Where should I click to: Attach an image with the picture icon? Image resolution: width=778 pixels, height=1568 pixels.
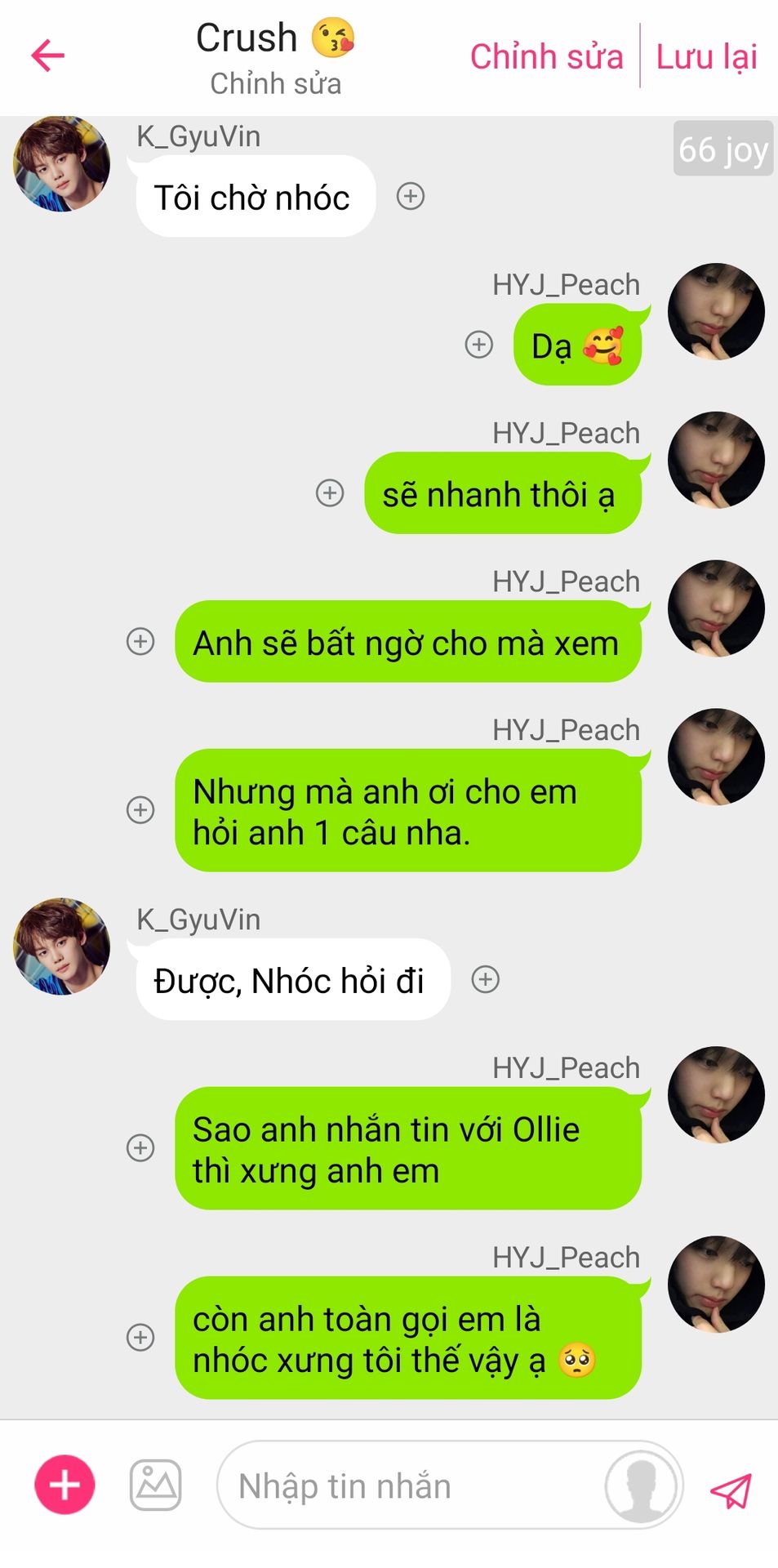click(156, 1485)
